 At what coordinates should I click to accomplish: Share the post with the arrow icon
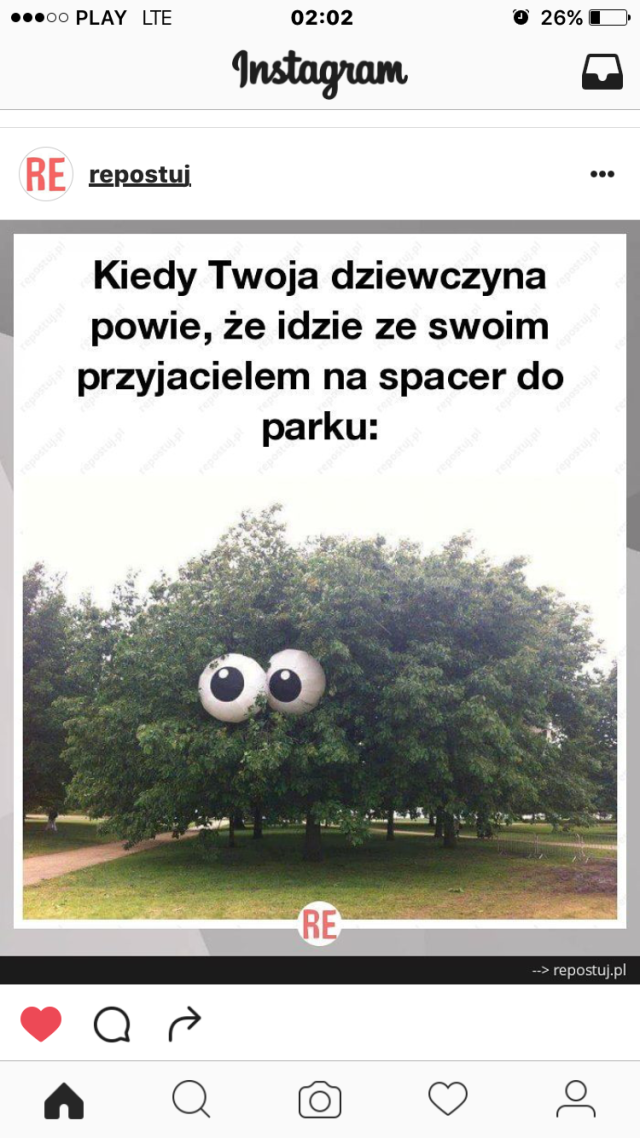pyautogui.click(x=184, y=1023)
